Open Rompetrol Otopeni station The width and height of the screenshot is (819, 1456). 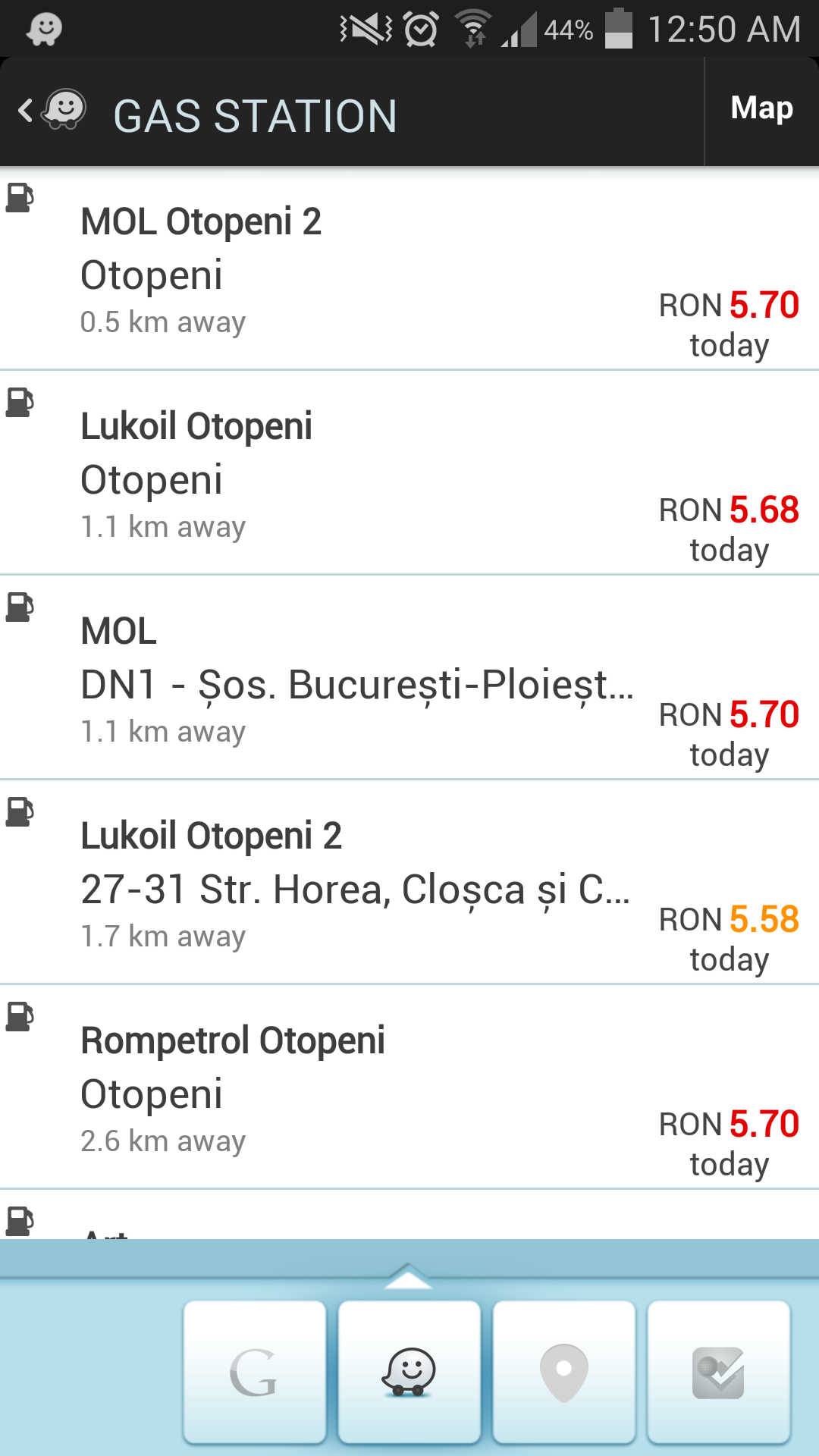409,1087
